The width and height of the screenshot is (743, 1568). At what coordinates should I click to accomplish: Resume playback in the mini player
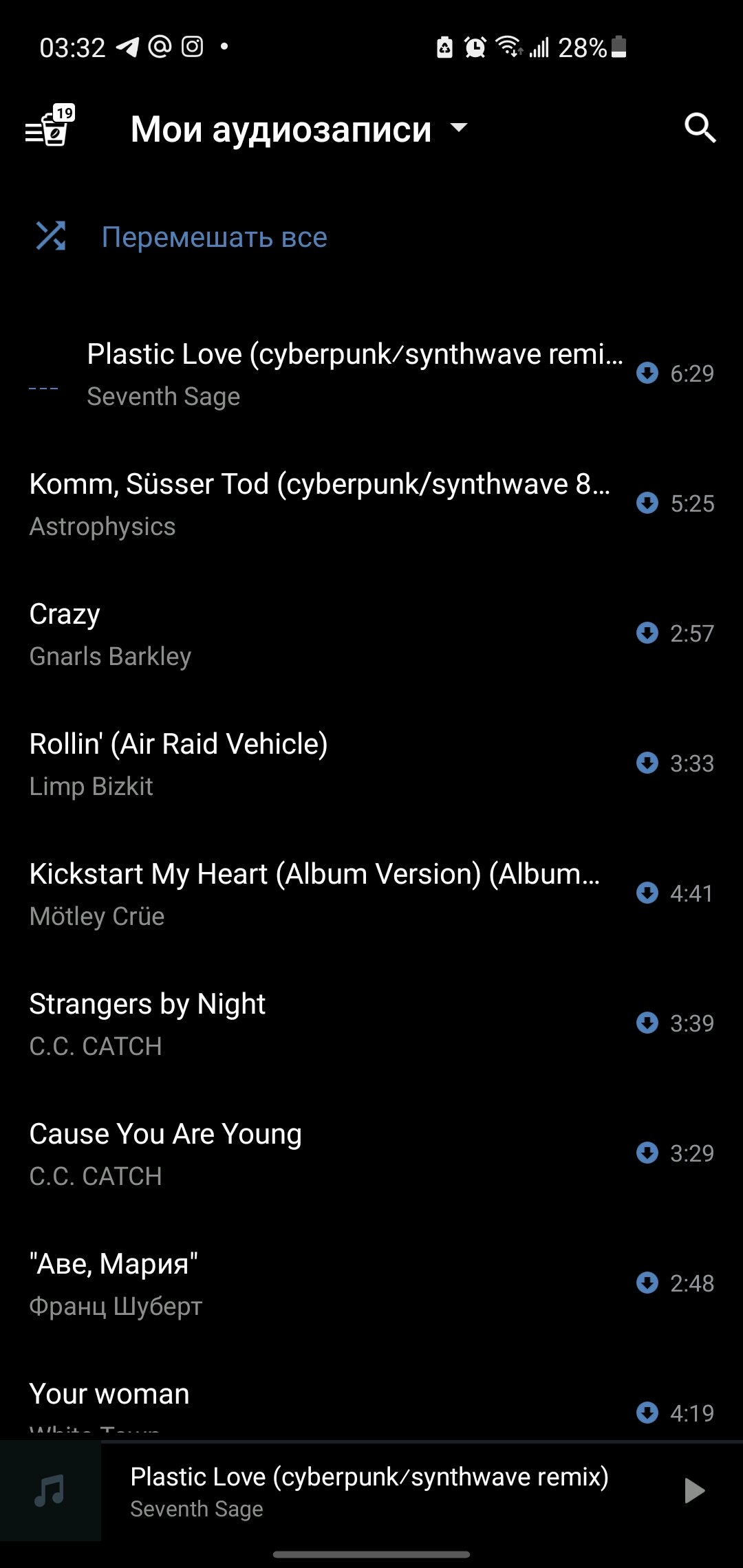(x=694, y=1490)
